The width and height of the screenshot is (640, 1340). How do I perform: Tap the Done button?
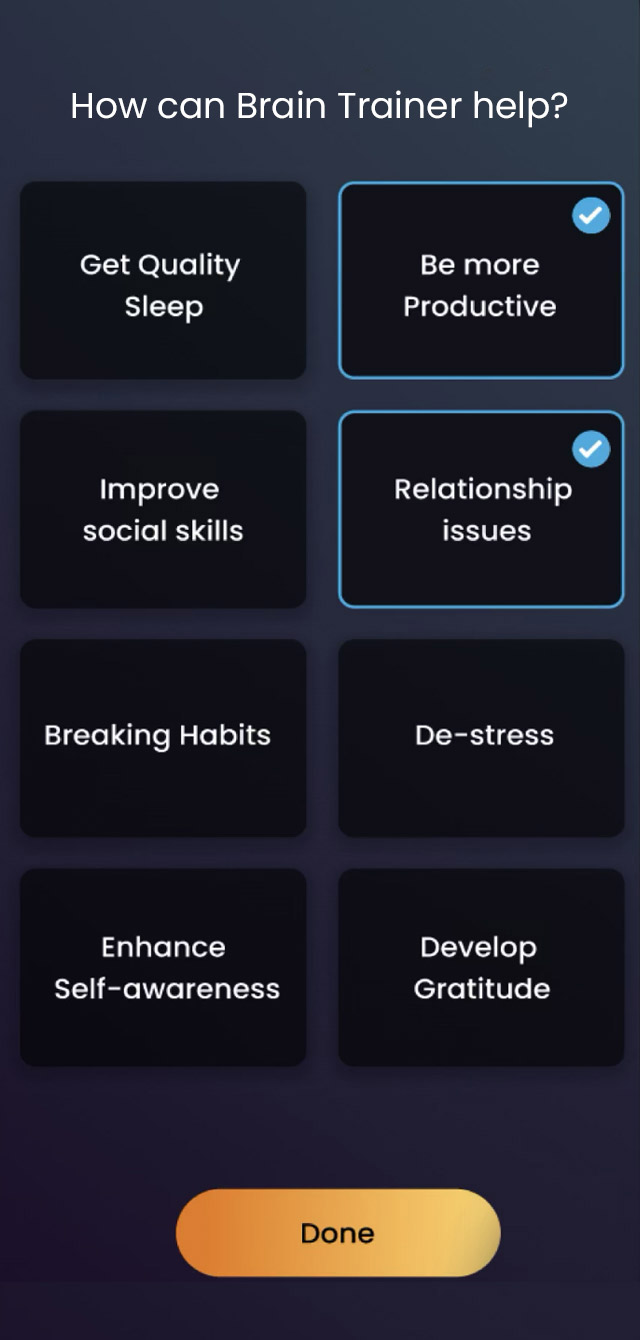click(x=338, y=1232)
